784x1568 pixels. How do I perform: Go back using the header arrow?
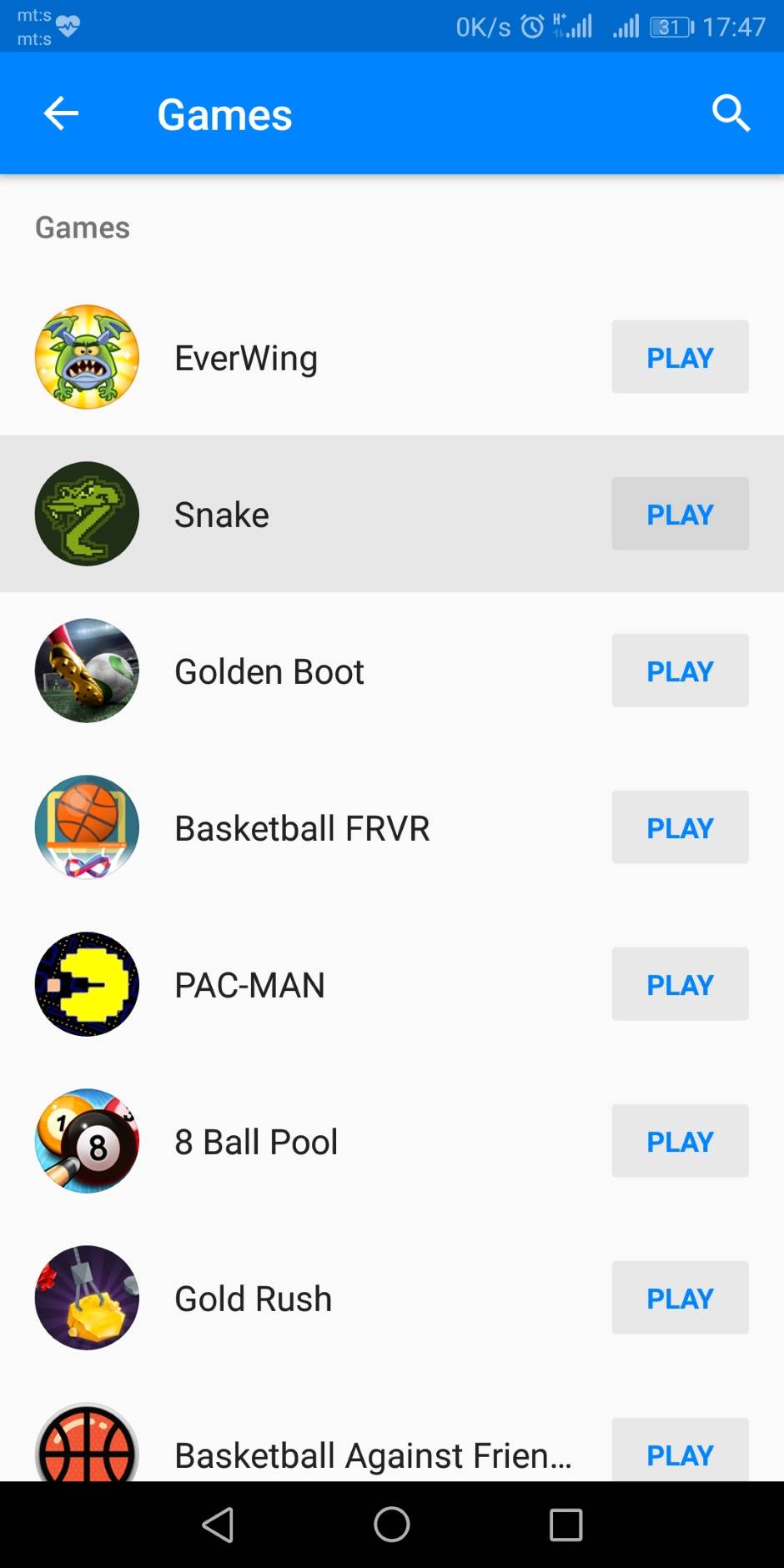61,113
